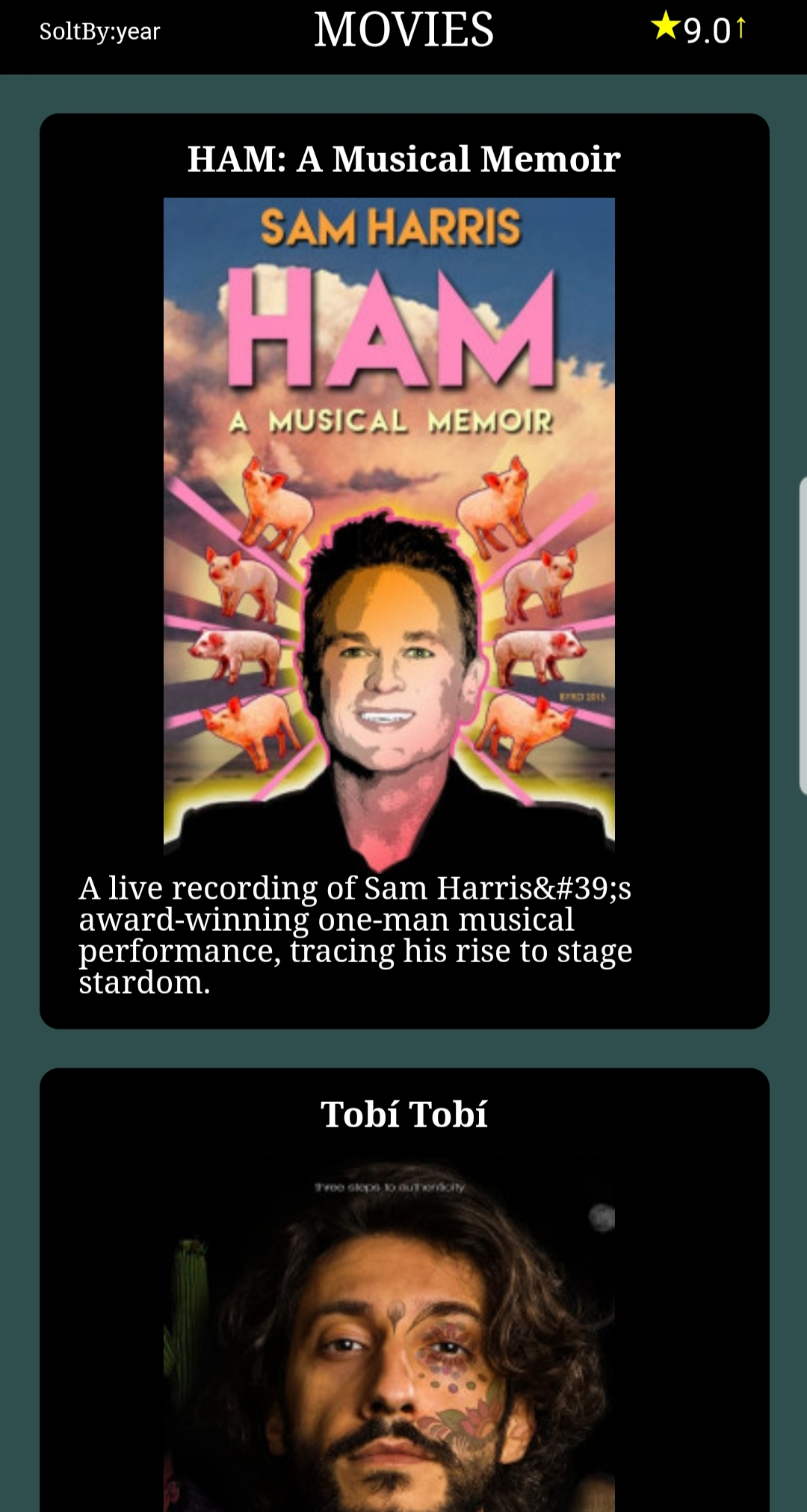This screenshot has width=807, height=1512.
Task: Change the SoltBy:year sorting option
Action: (99, 31)
